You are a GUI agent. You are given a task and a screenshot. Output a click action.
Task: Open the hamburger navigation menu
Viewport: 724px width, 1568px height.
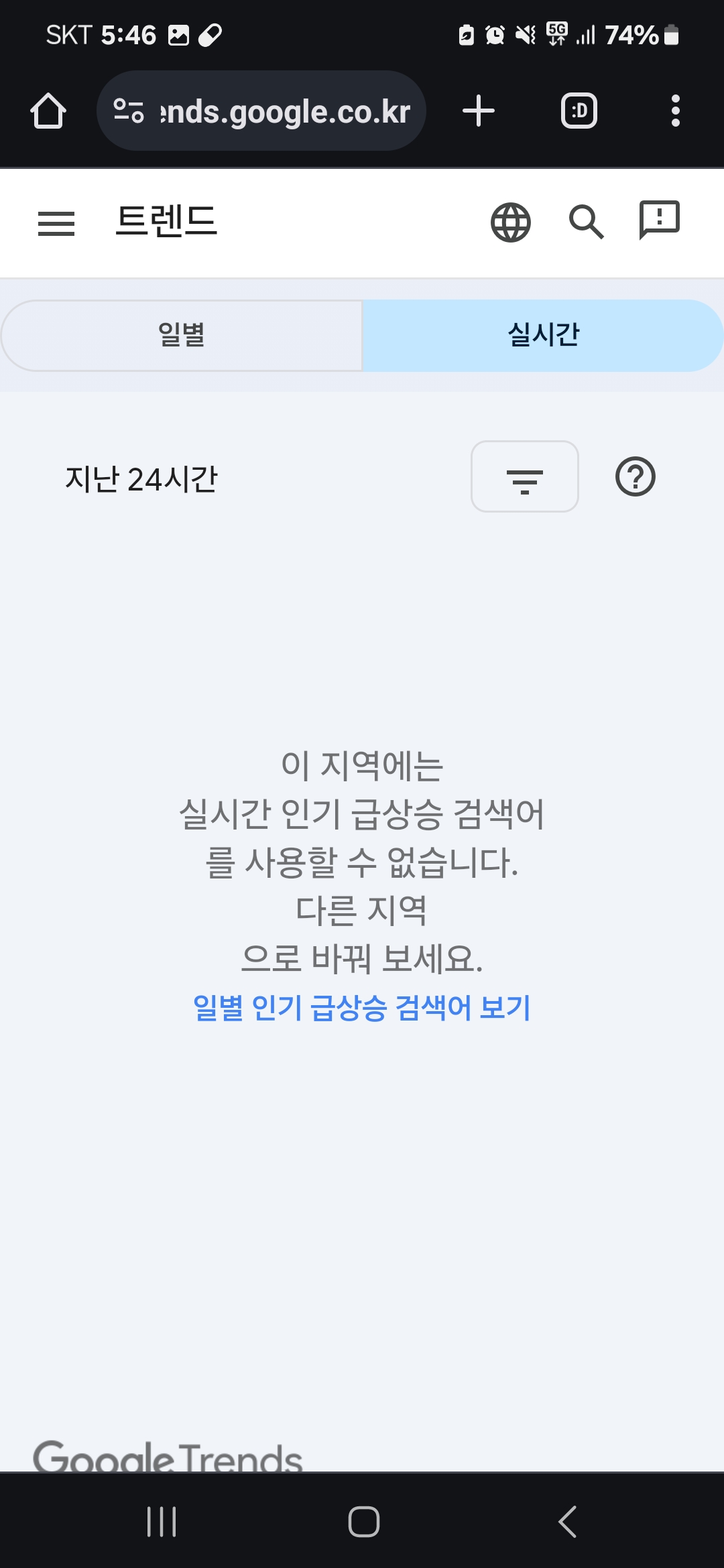click(x=56, y=223)
